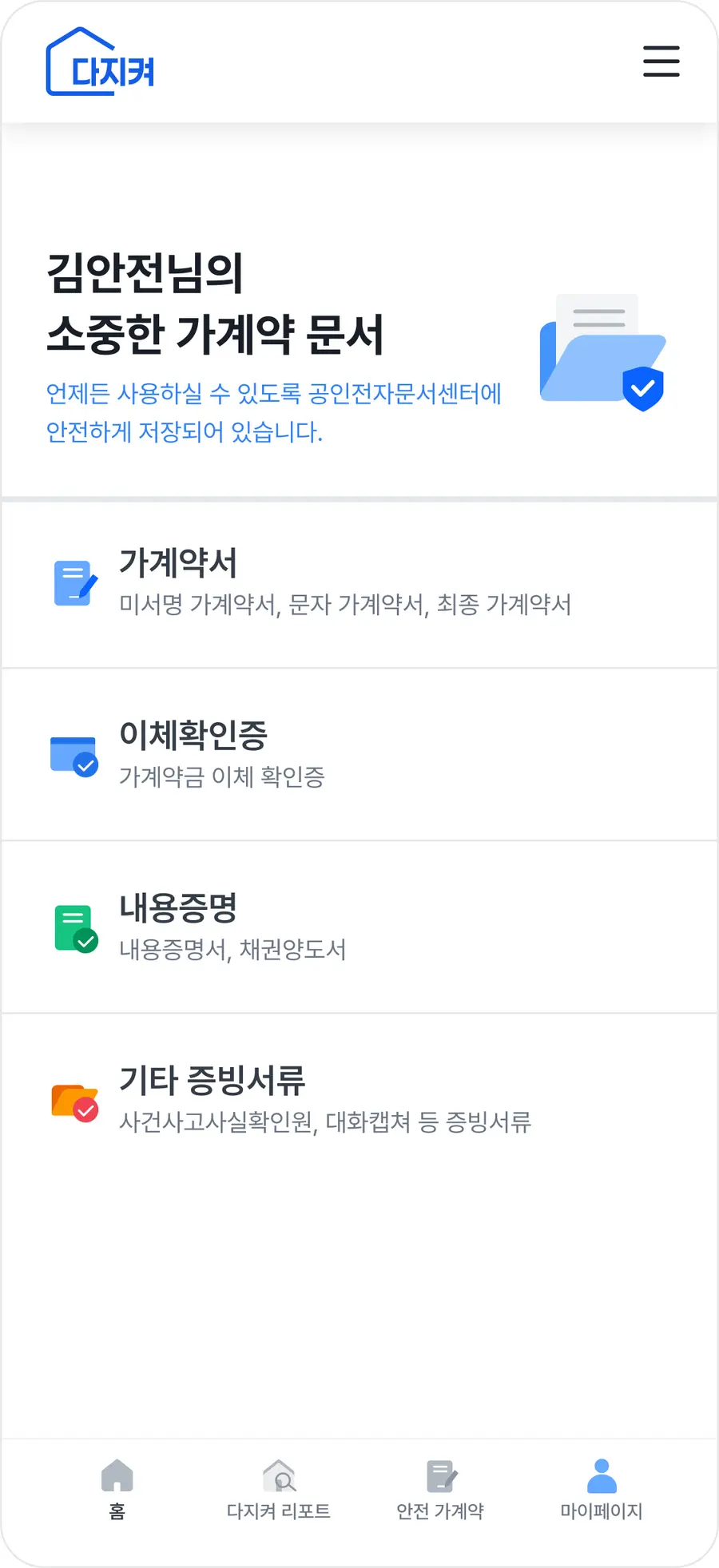Switch to the 다지켜 리포트 tab
Viewport: 719px width, 1568px height.
tap(279, 1489)
